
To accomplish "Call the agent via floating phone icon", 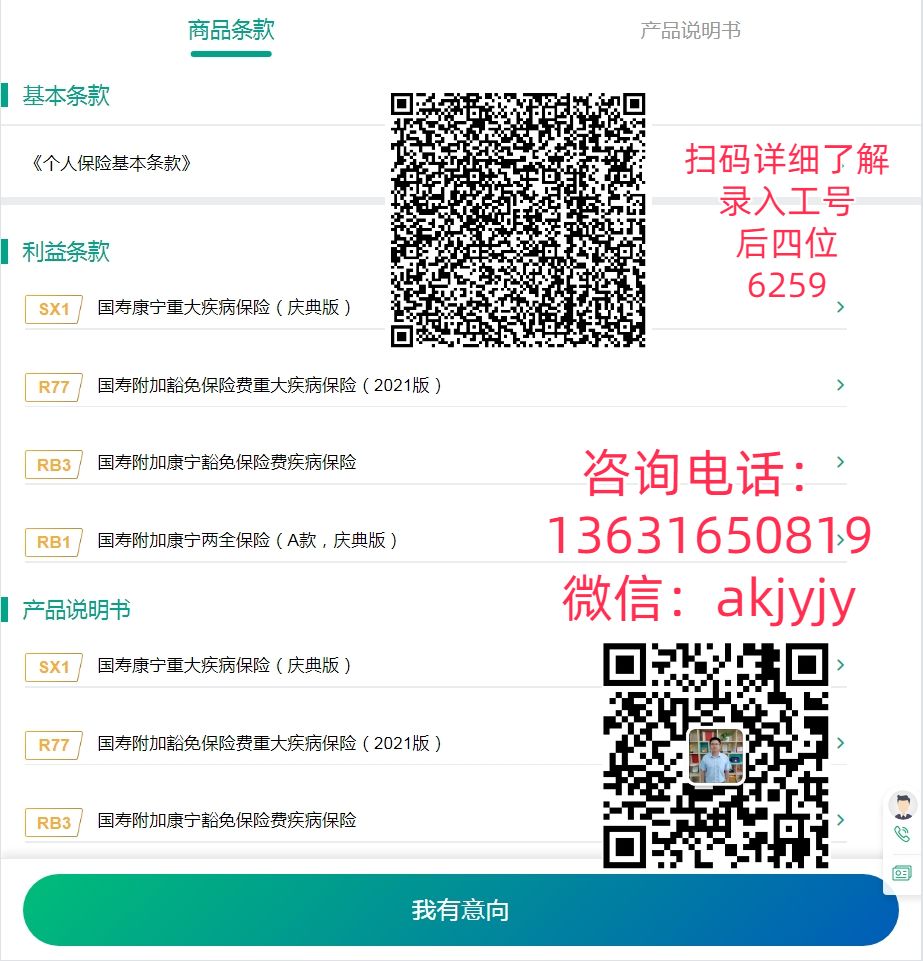I will pos(902,835).
